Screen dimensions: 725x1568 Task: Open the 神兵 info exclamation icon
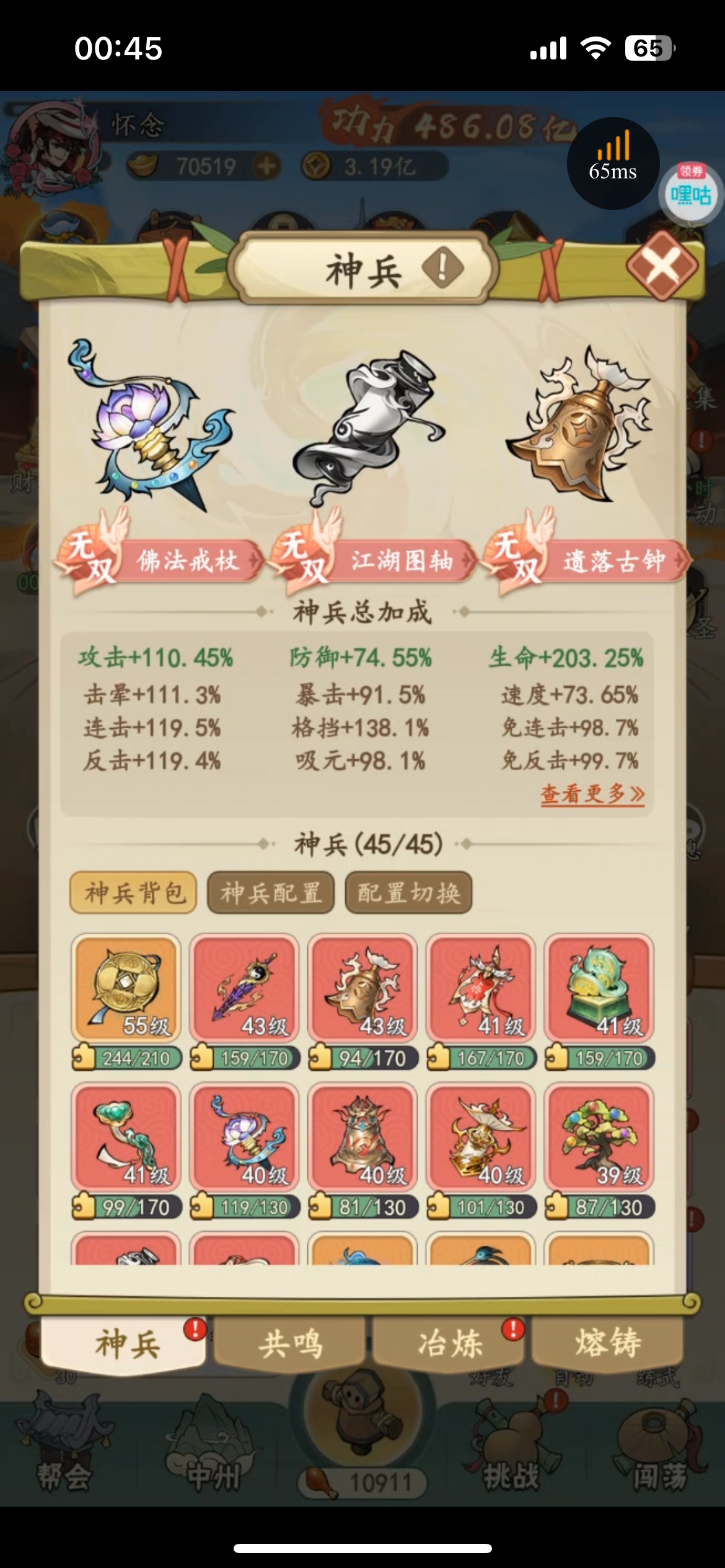click(x=442, y=268)
